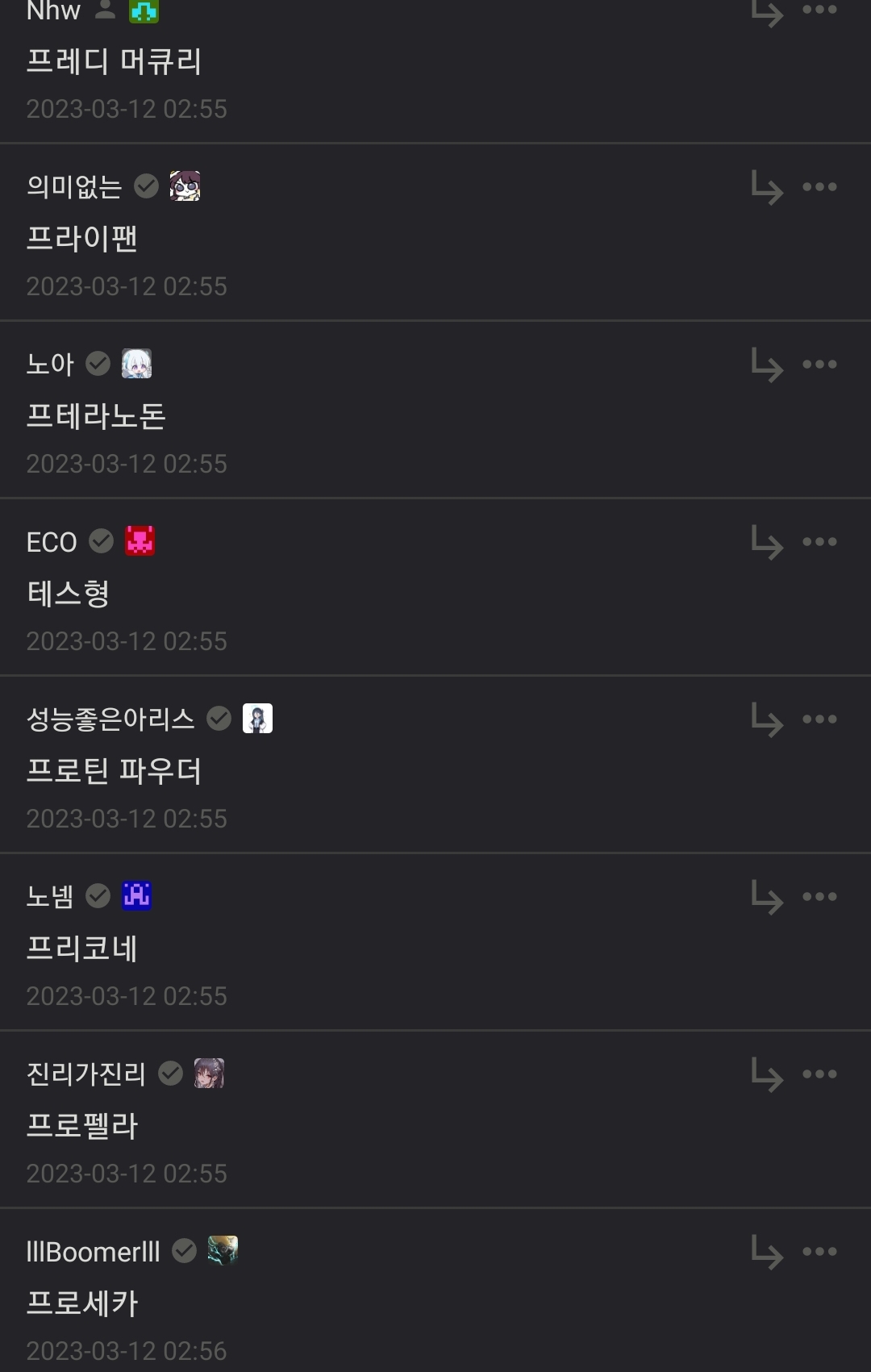Reply to 노넴's 프리코네 comment

[x=767, y=898]
